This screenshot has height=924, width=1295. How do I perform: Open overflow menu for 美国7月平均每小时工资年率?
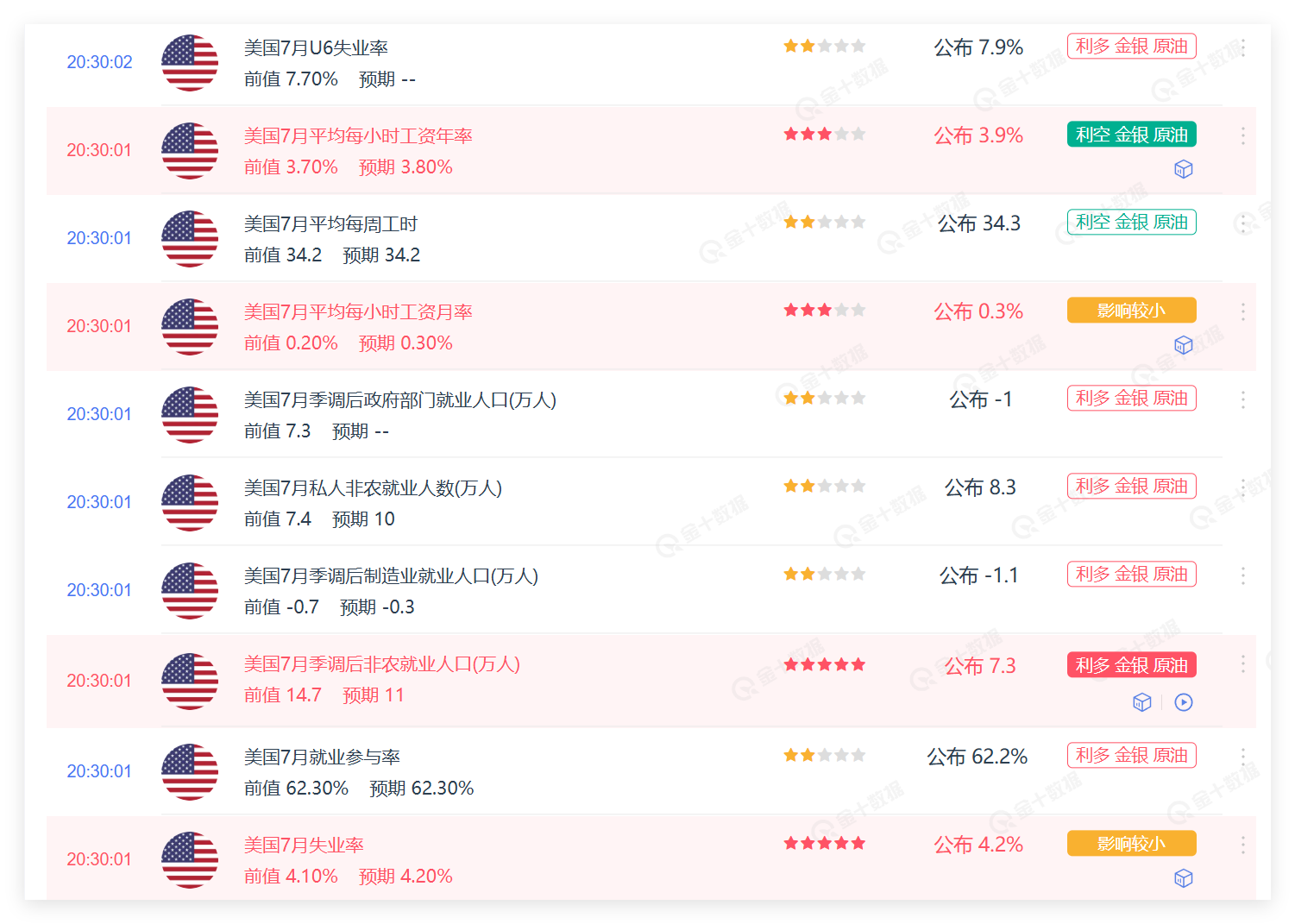(x=1242, y=135)
